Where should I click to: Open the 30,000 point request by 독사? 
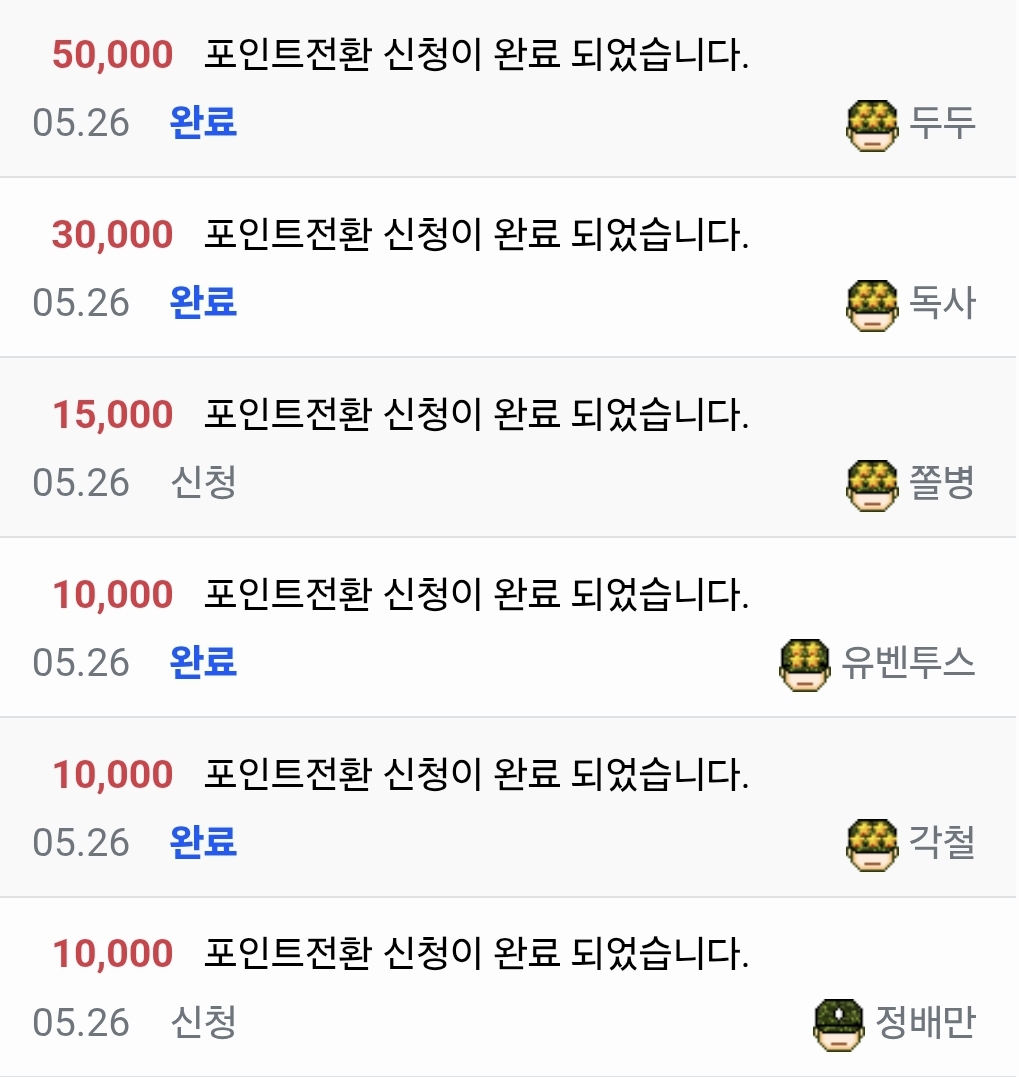[x=476, y=236]
